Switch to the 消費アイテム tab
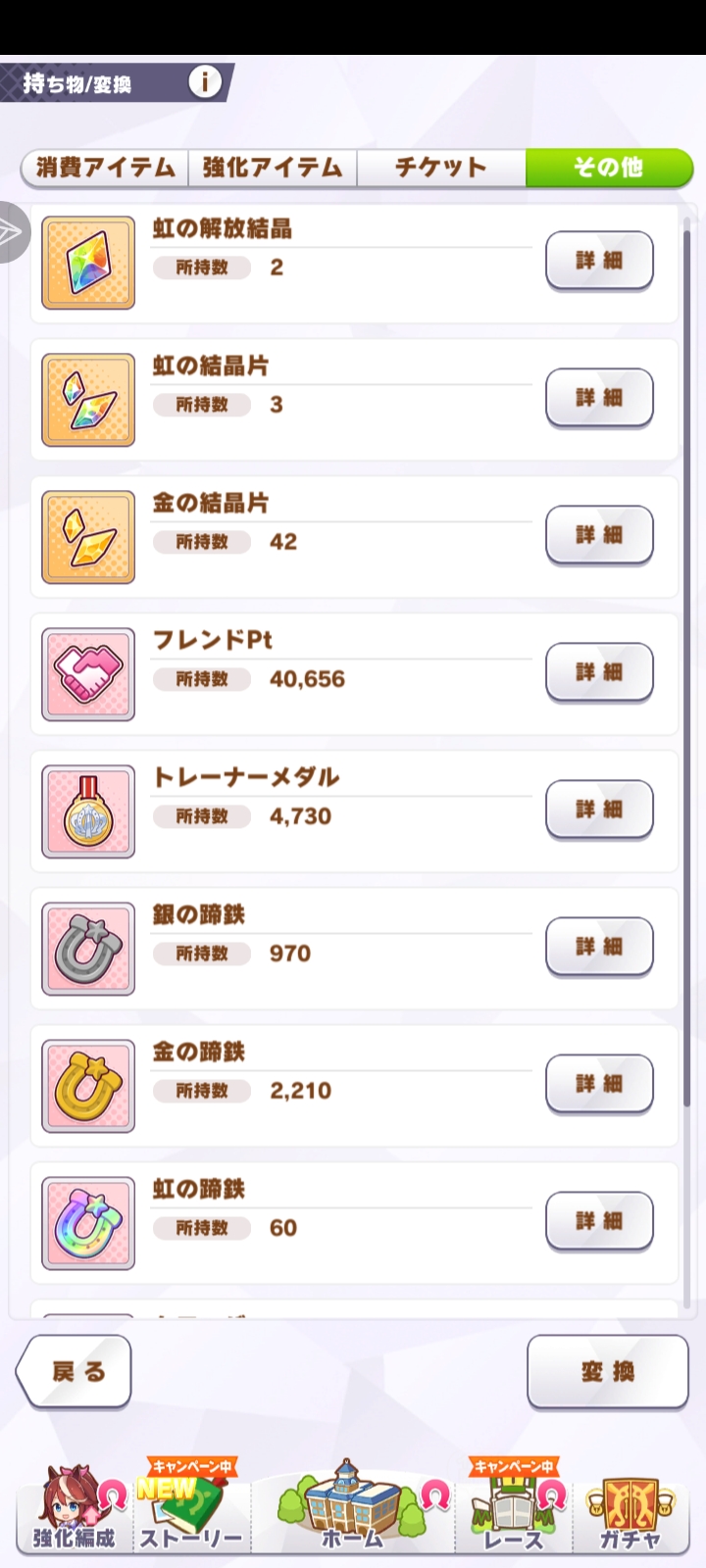Screen dimensions: 706x1568 (106, 168)
